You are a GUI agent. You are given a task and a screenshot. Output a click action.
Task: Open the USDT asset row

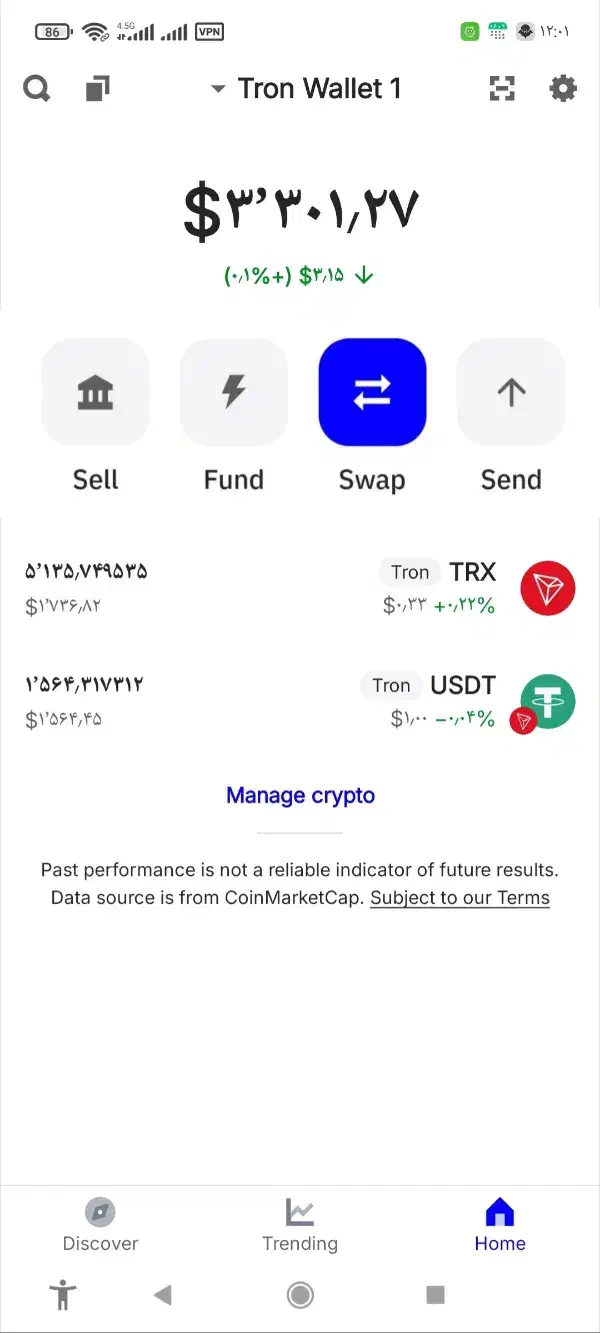coord(300,702)
